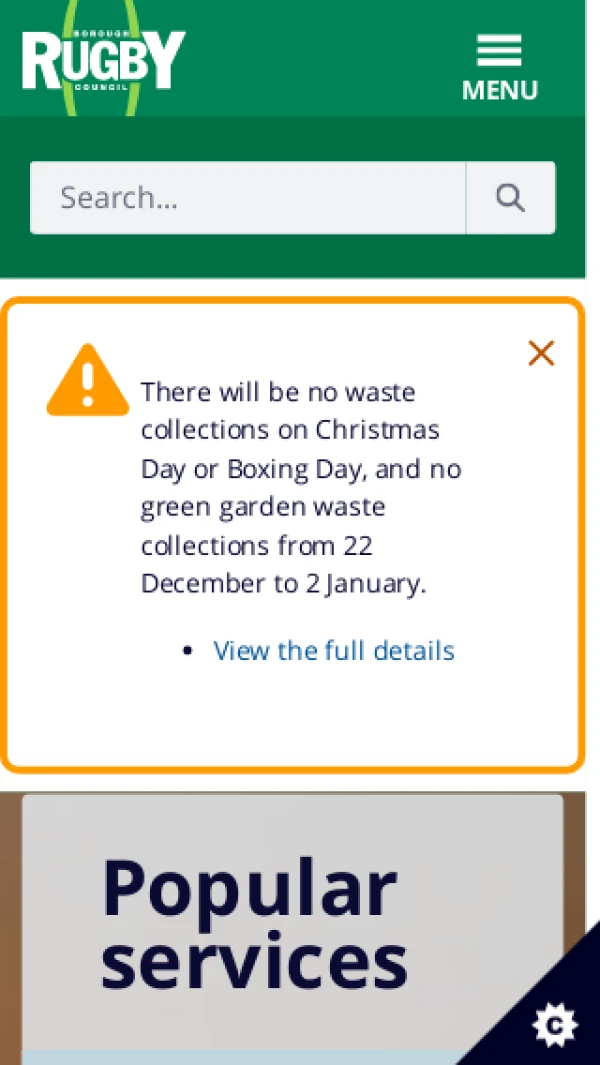Go to Rugby Borough Council homepage logo
This screenshot has height=1065, width=600.
103,60
